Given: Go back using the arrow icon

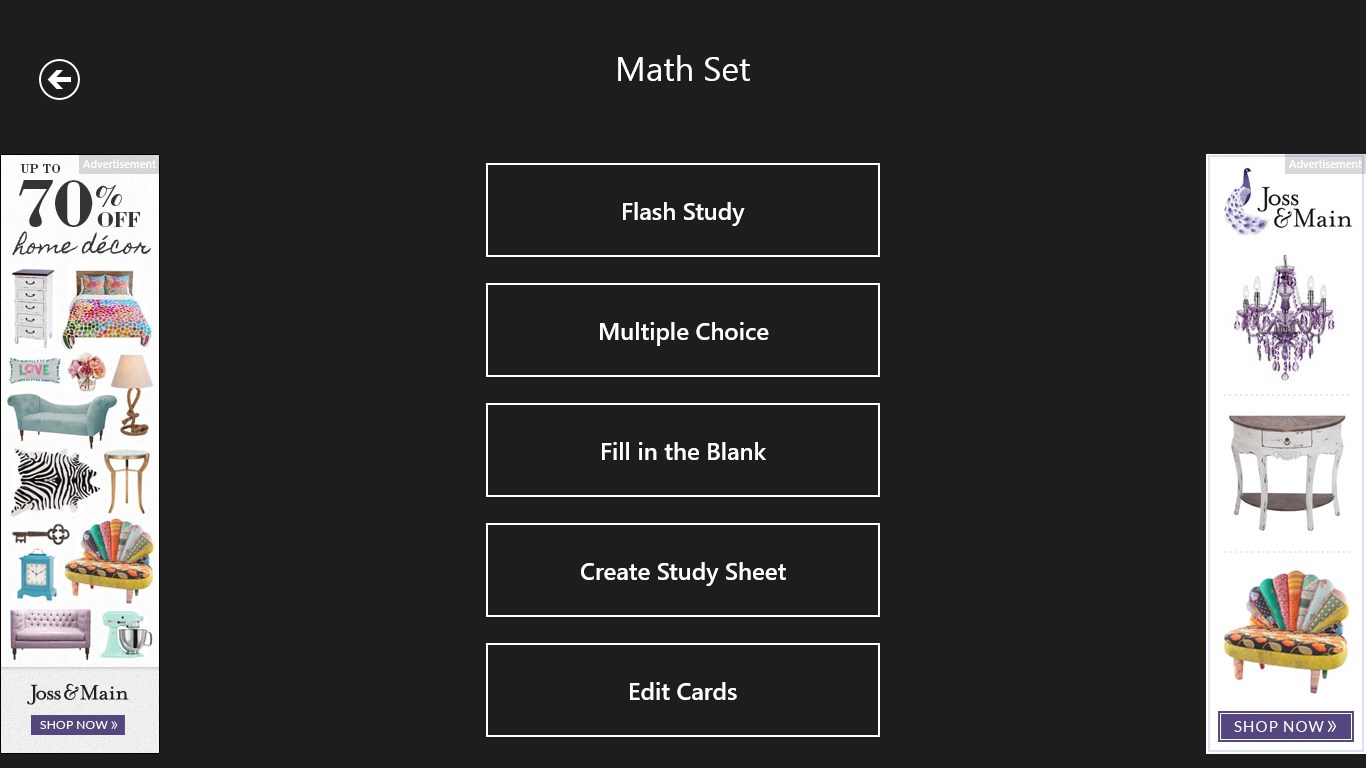Looking at the screenshot, I should pos(59,80).
